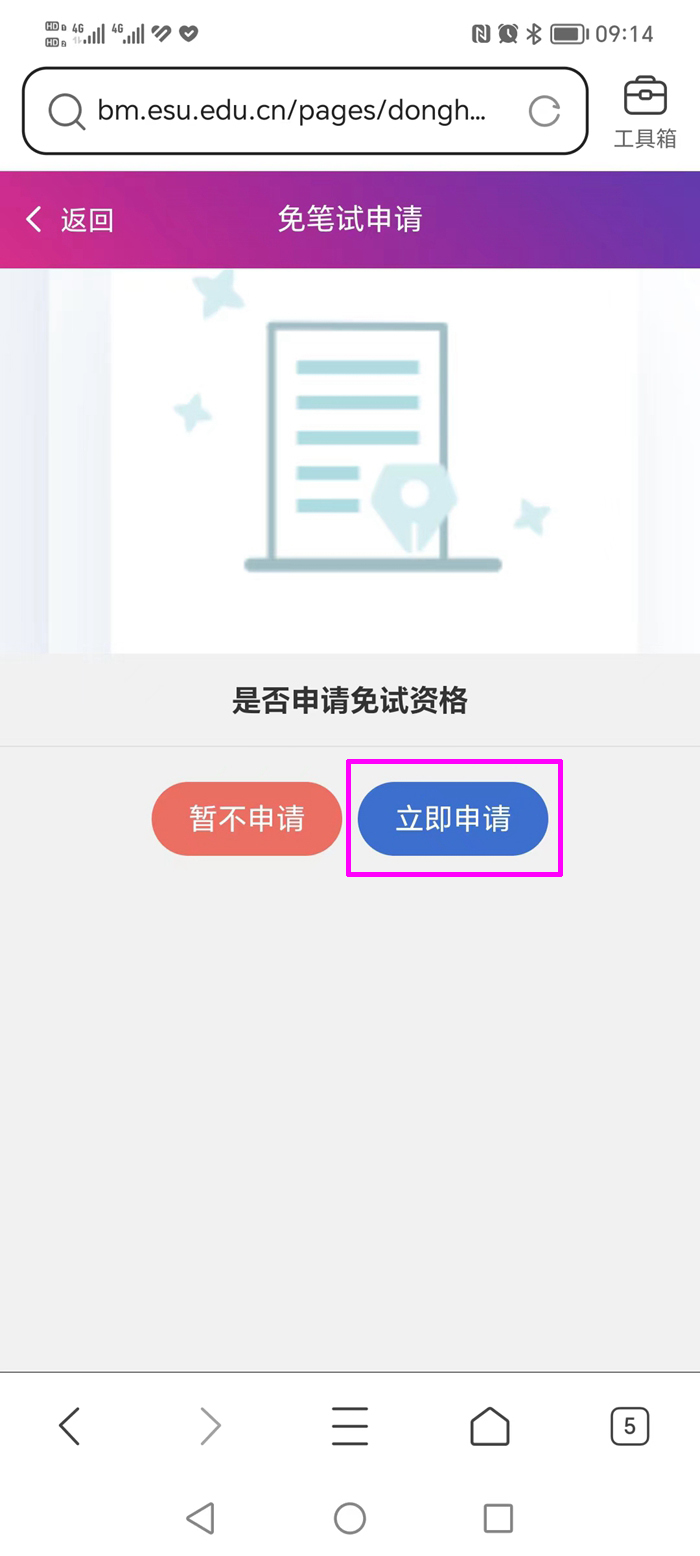The width and height of the screenshot is (700, 1556).
Task: Open the browser menu icon
Action: (x=350, y=1426)
